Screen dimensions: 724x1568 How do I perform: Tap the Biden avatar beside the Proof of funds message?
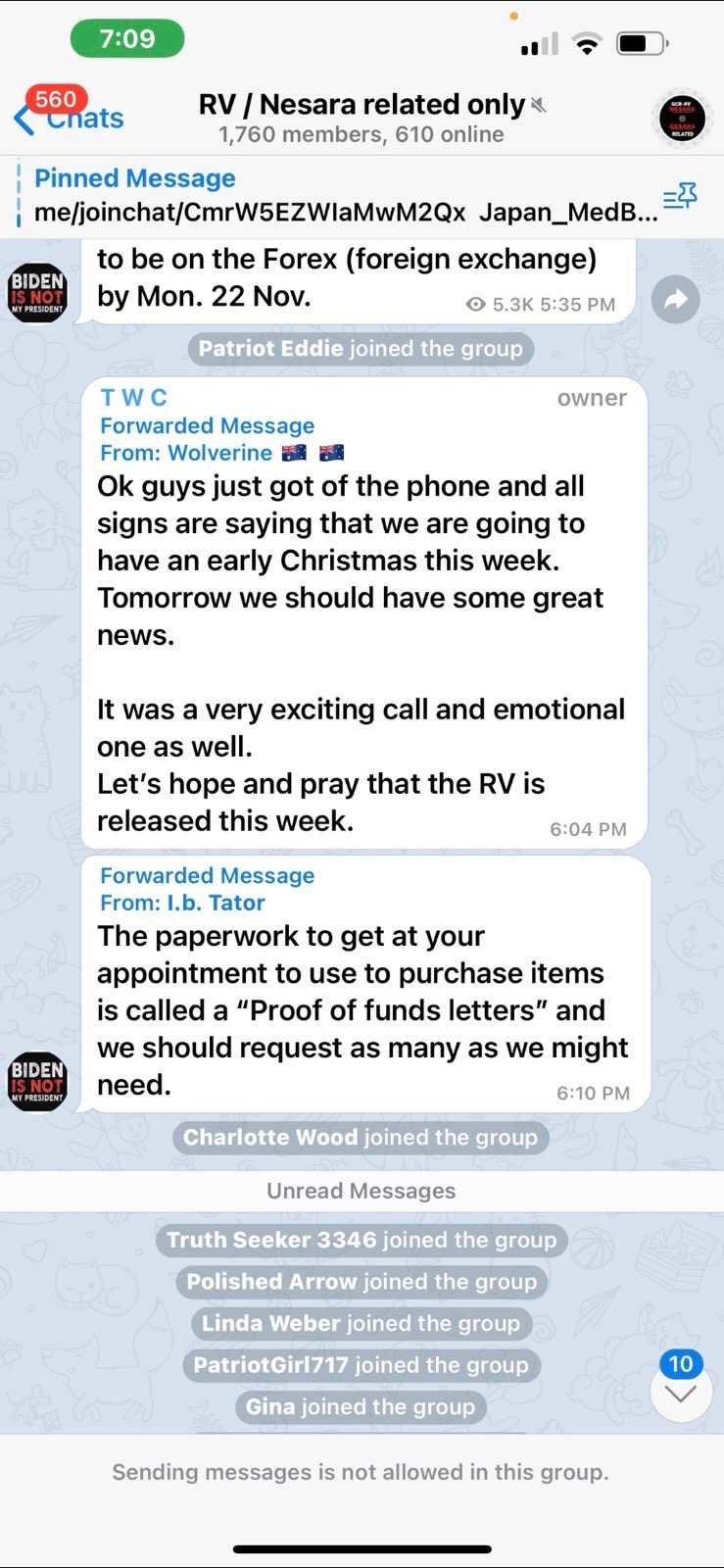(37, 1079)
